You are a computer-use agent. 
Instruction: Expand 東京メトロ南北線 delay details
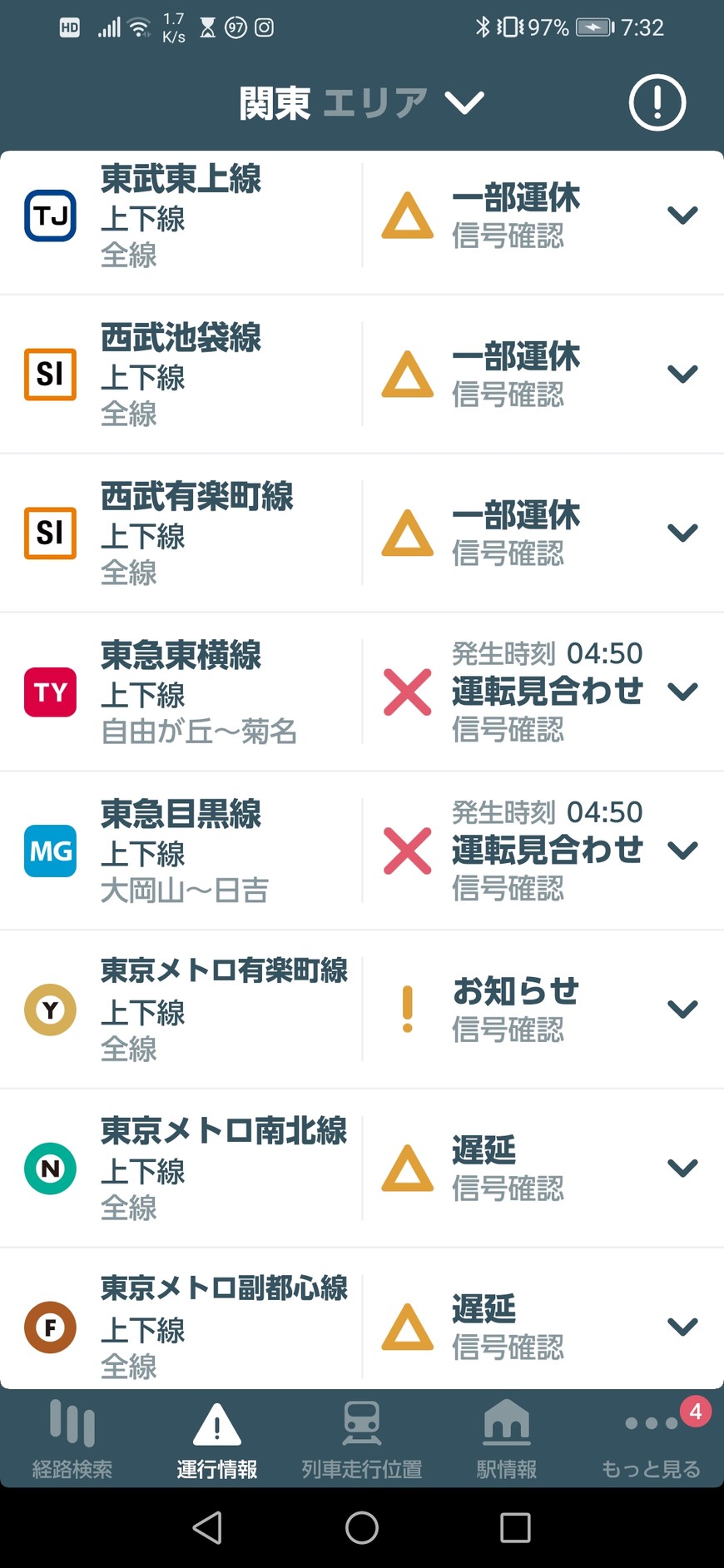[682, 1169]
